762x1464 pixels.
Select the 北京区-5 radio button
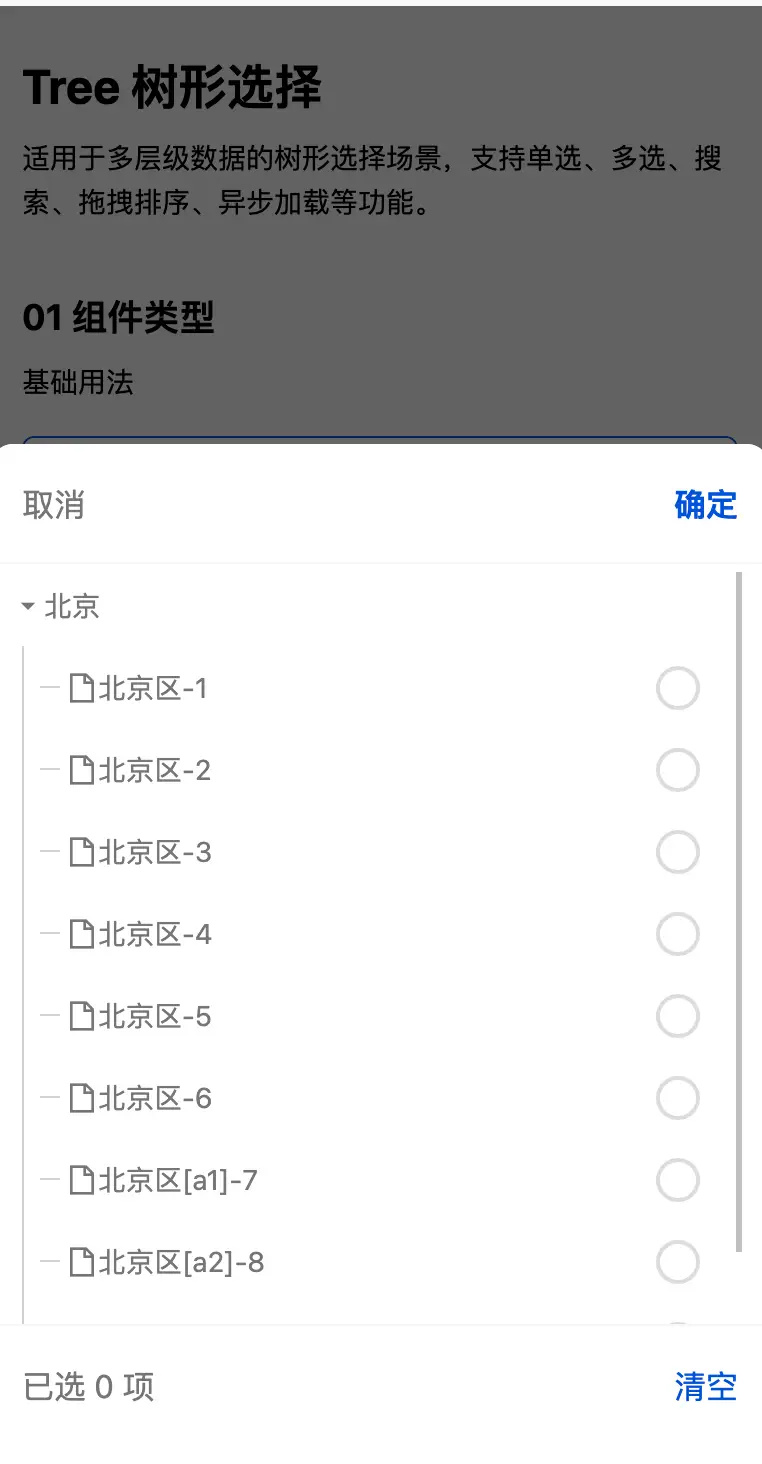click(x=677, y=1017)
